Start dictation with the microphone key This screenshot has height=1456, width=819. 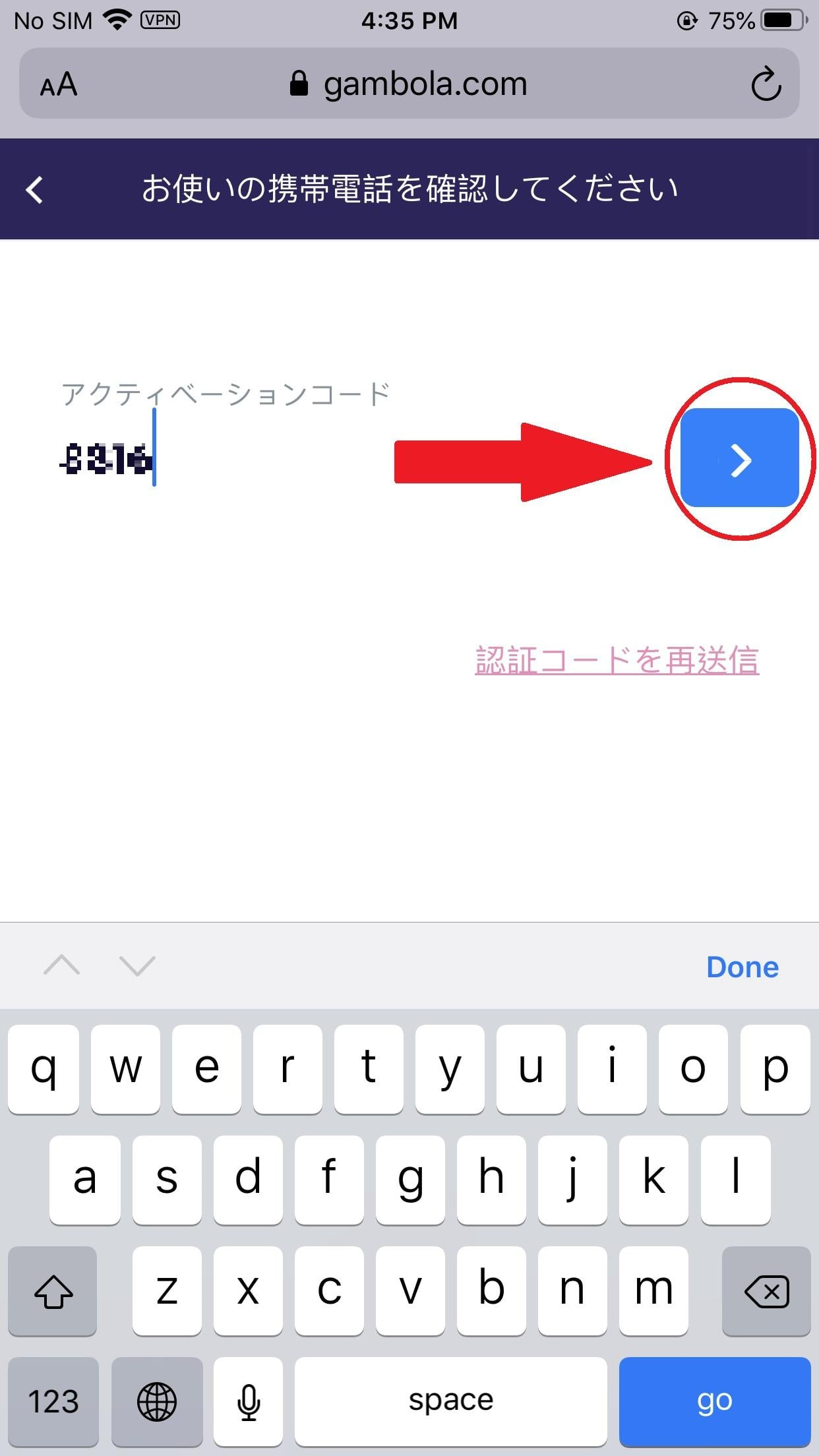[249, 1401]
